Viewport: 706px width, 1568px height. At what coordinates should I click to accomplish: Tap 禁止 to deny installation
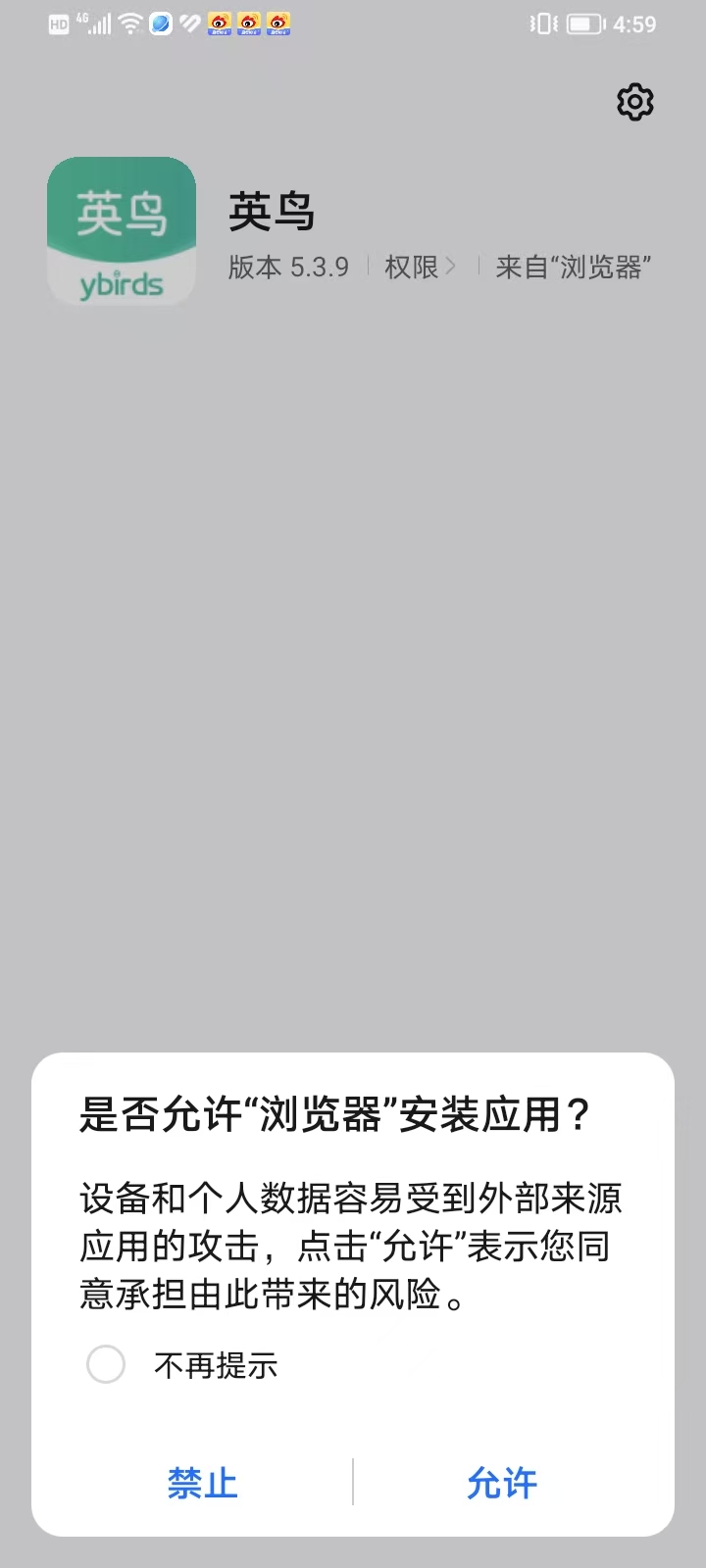click(x=203, y=1483)
